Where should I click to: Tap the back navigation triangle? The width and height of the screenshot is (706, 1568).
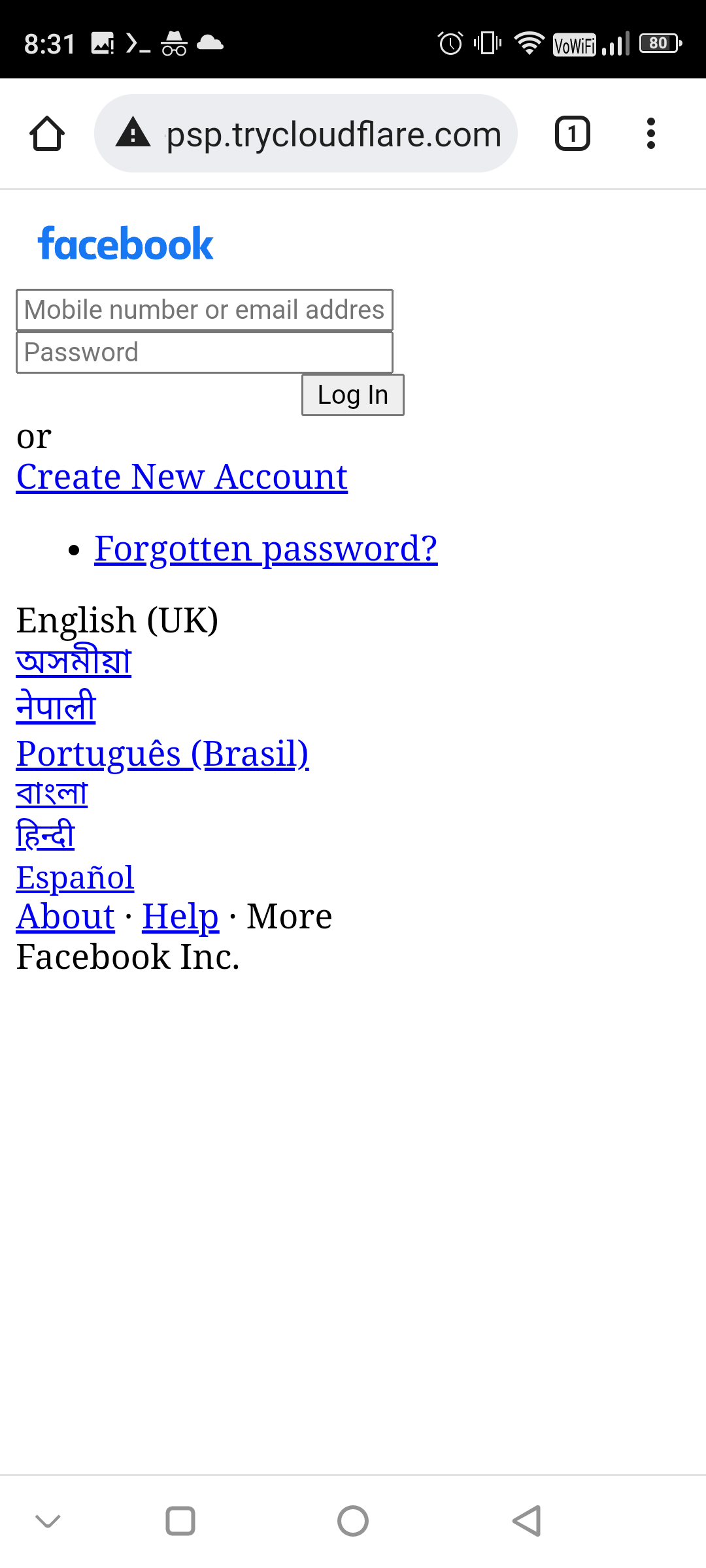pyautogui.click(x=527, y=1520)
